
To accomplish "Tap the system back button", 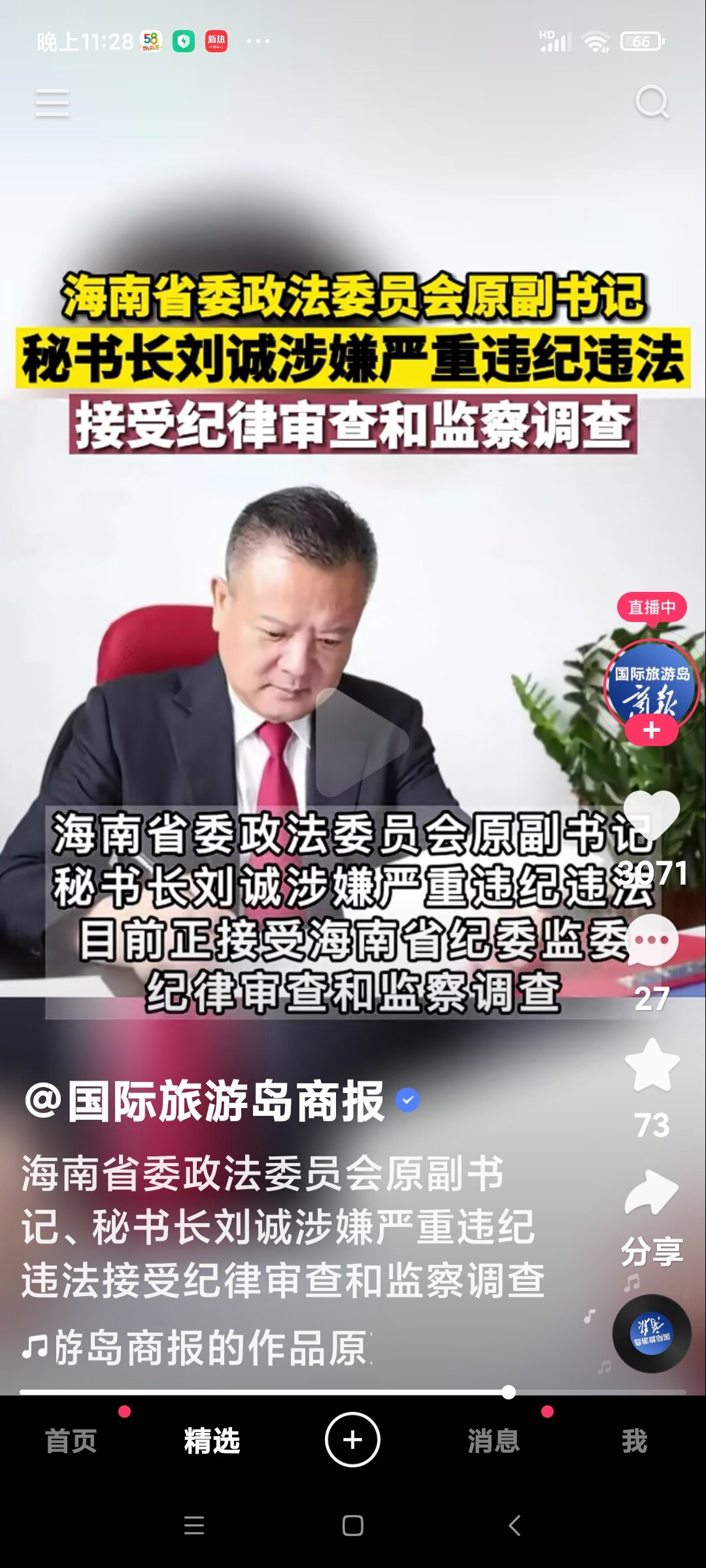I will 514,1526.
